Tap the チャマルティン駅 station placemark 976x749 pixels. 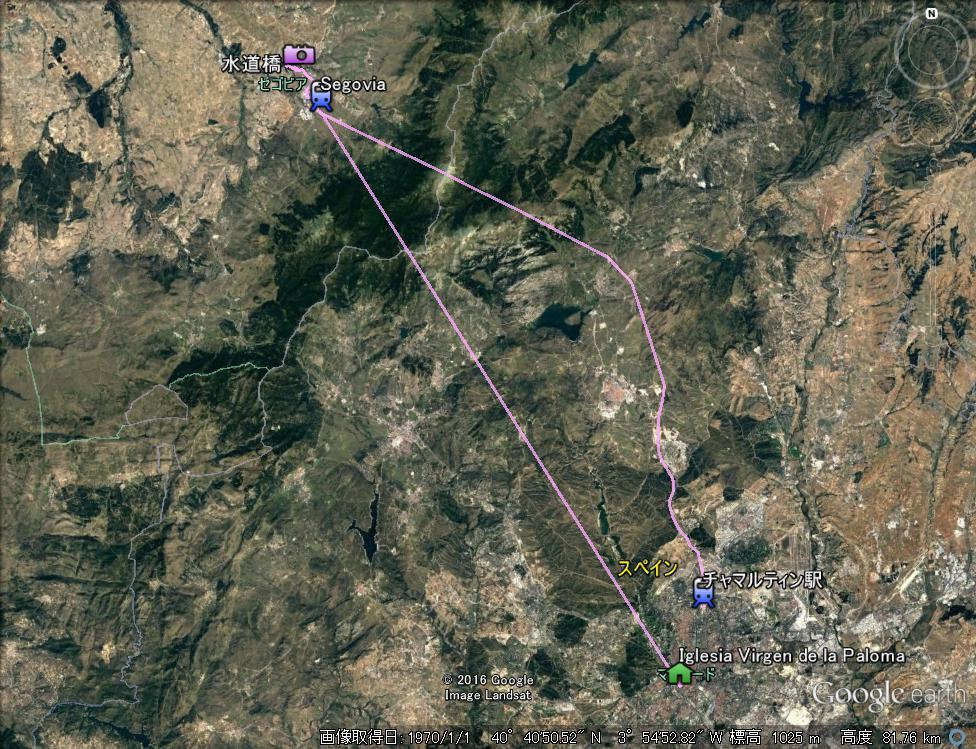coord(704,594)
